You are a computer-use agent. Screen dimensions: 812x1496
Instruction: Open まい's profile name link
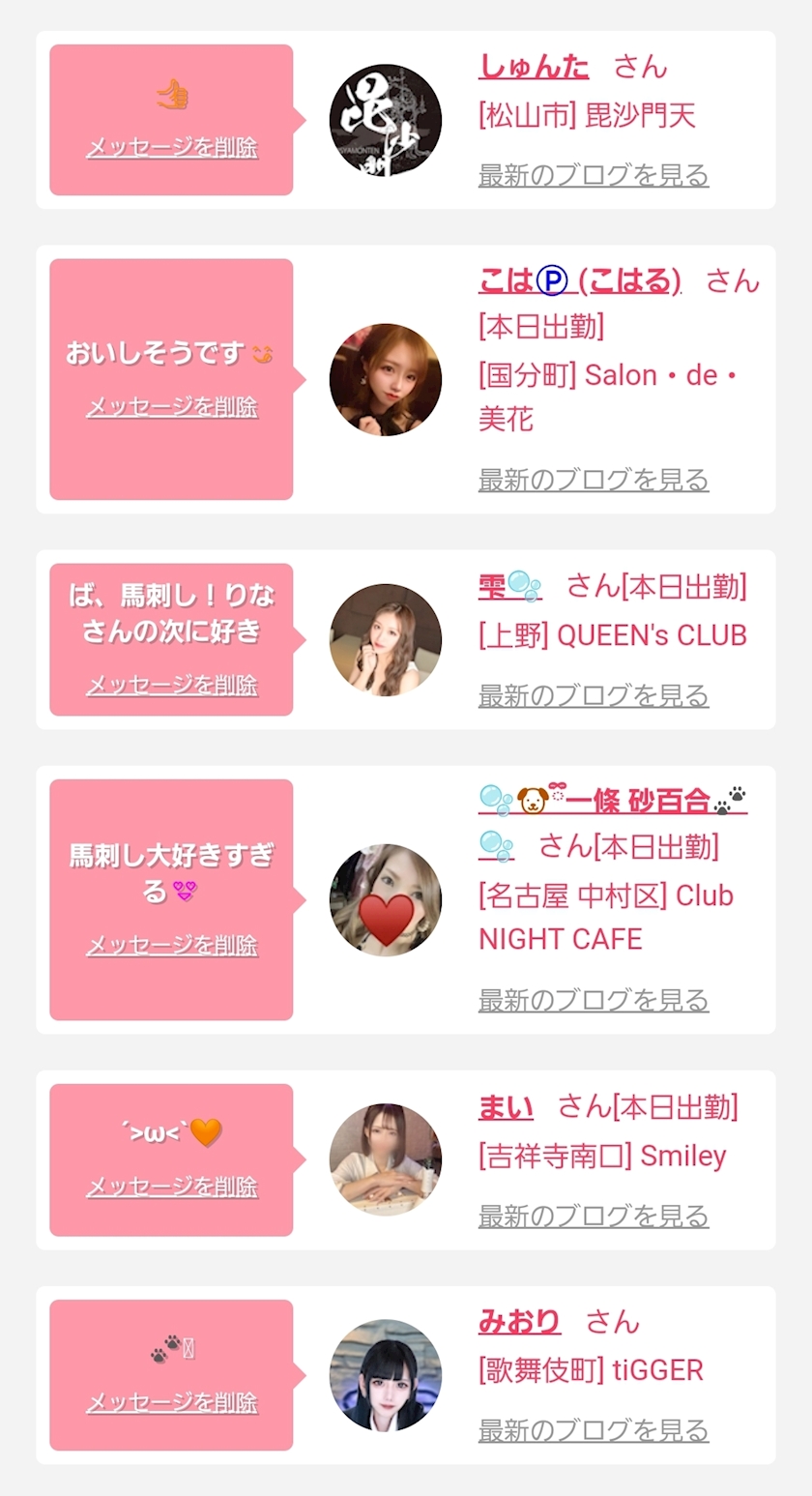[x=506, y=1106]
